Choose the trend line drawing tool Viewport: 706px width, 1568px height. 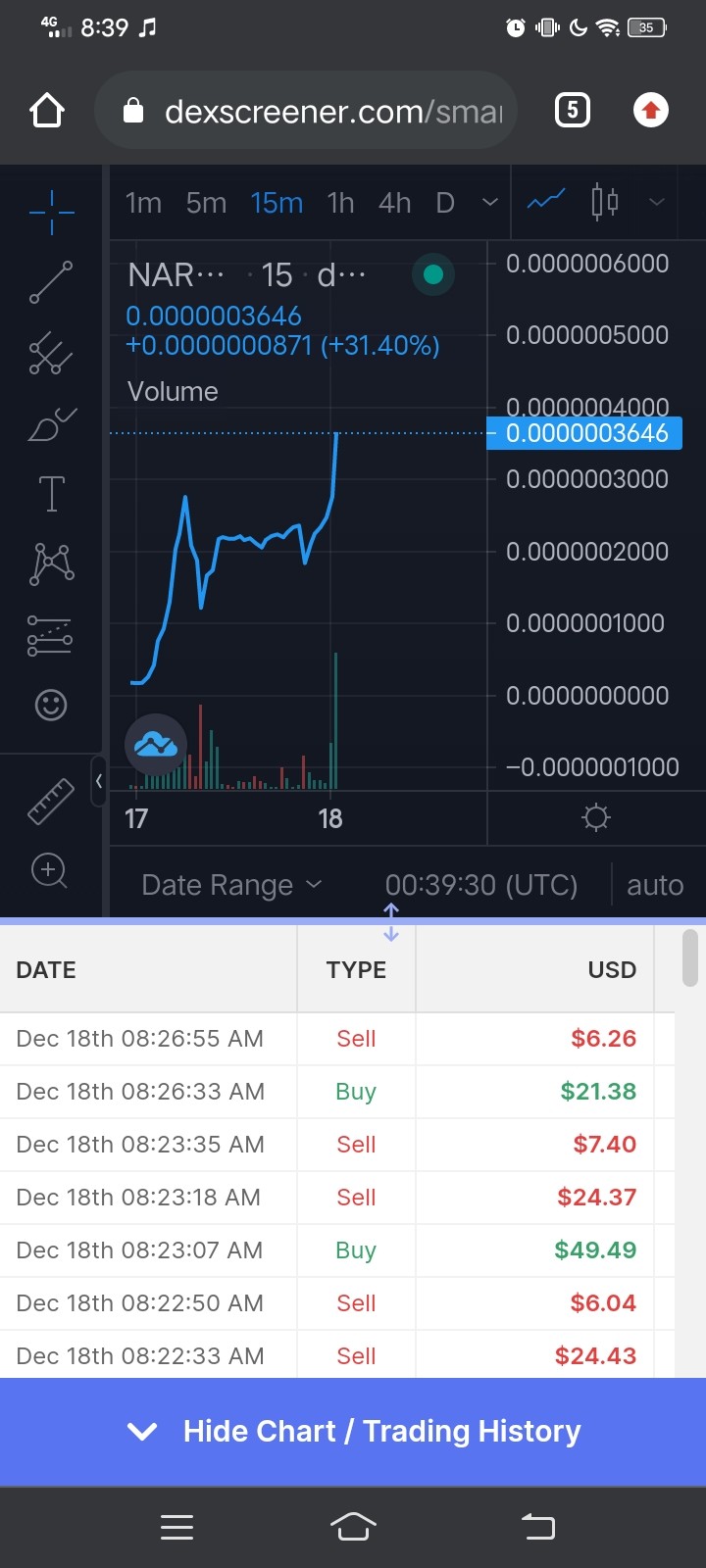point(51,282)
